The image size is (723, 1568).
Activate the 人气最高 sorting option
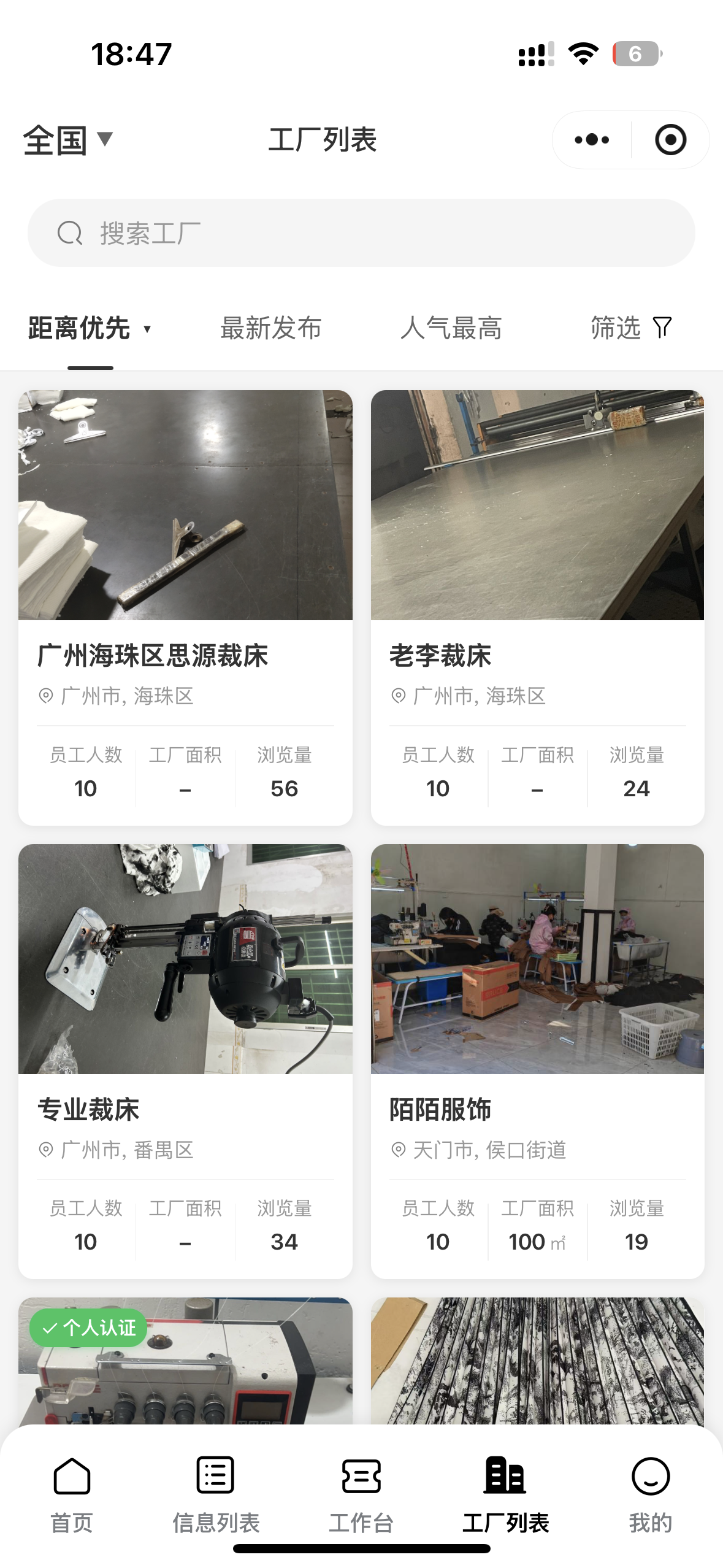(x=451, y=328)
